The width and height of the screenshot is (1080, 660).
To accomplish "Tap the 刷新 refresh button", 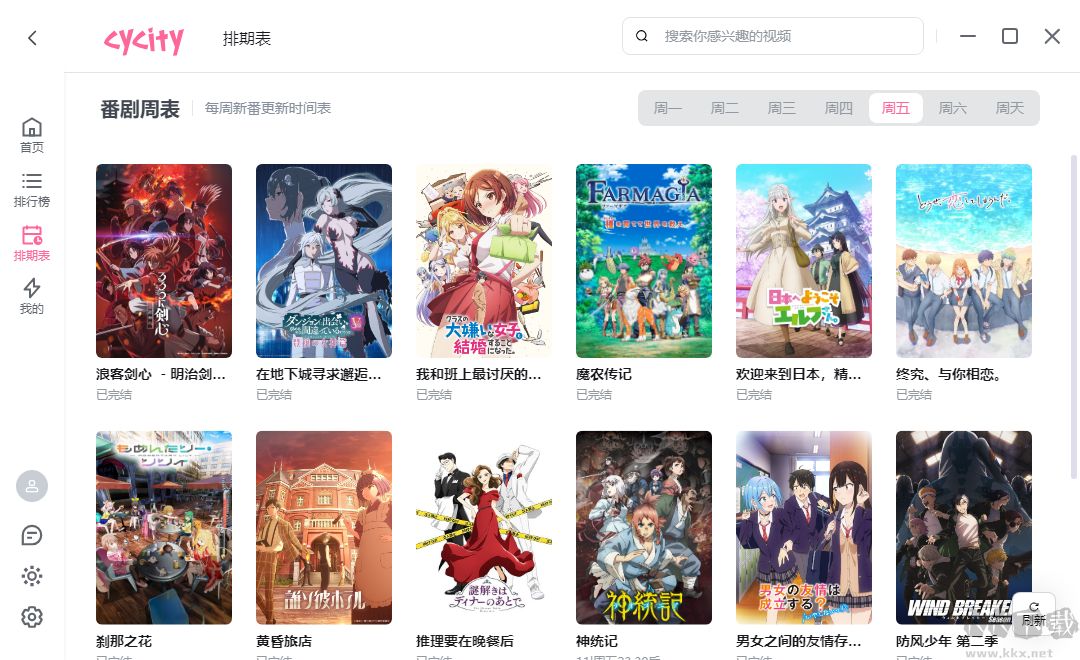I will (x=1033, y=612).
